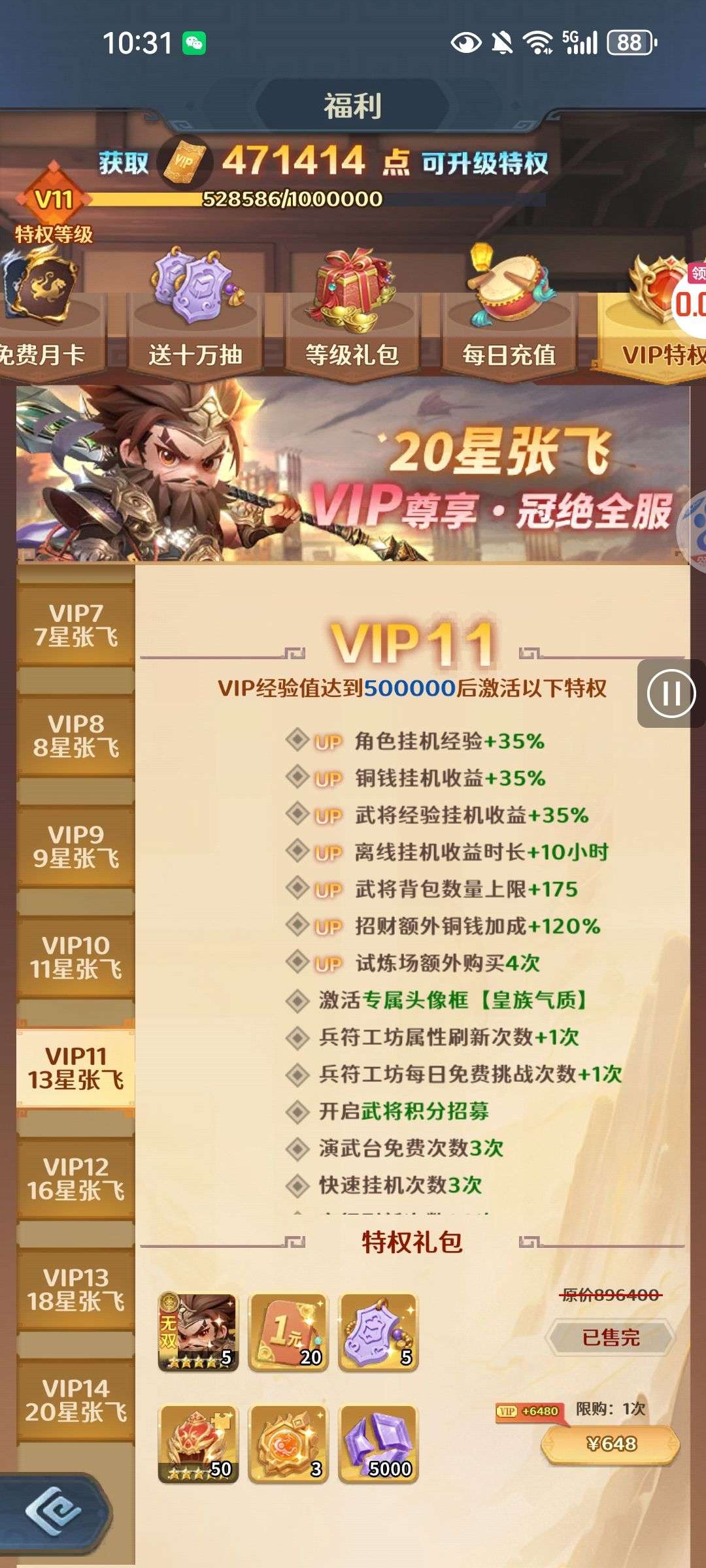Screen dimensions: 706x1568
Task: Tap the 已售完 sold-out button
Action: (611, 1337)
